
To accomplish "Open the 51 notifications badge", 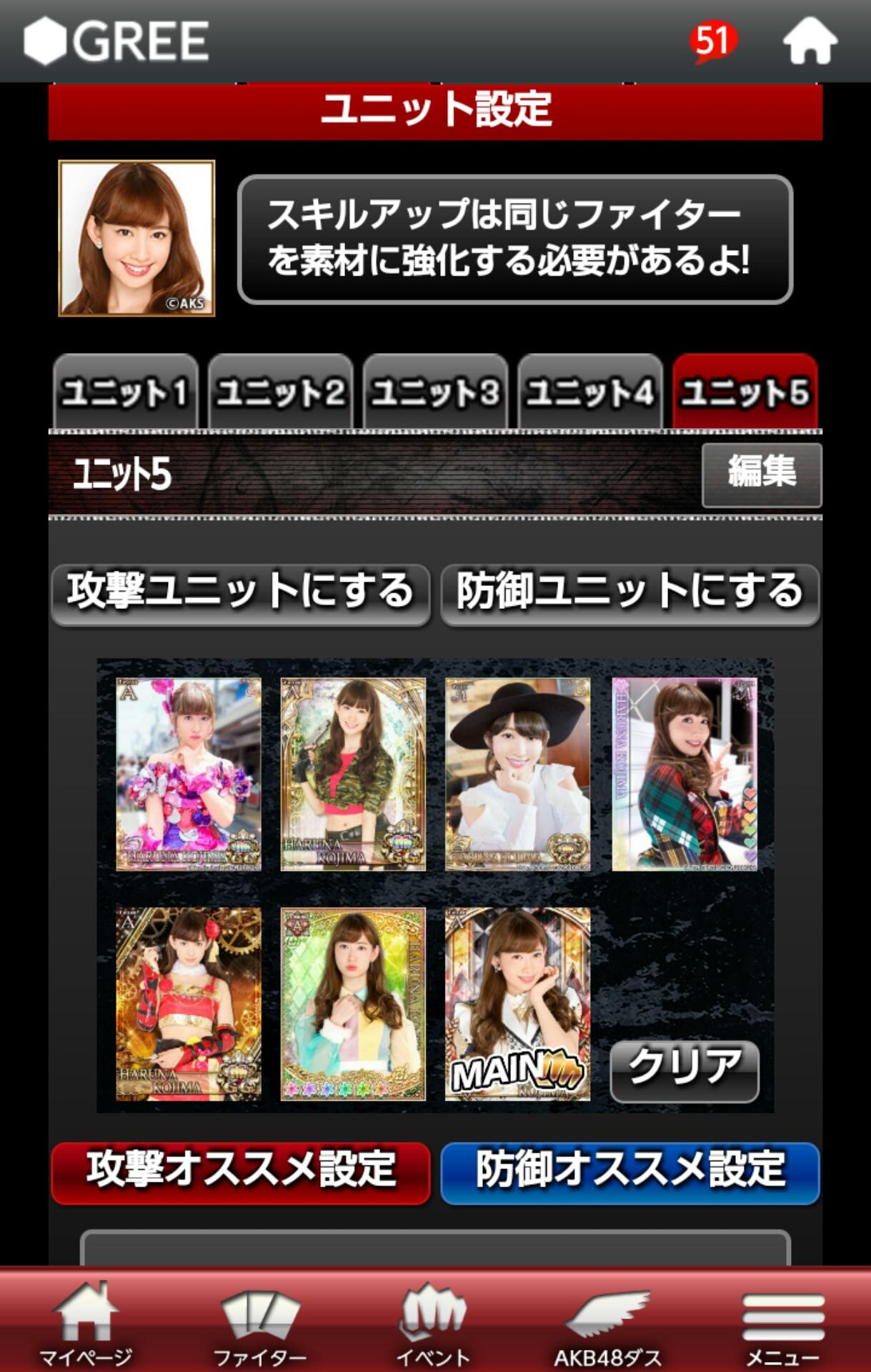I will (x=712, y=41).
